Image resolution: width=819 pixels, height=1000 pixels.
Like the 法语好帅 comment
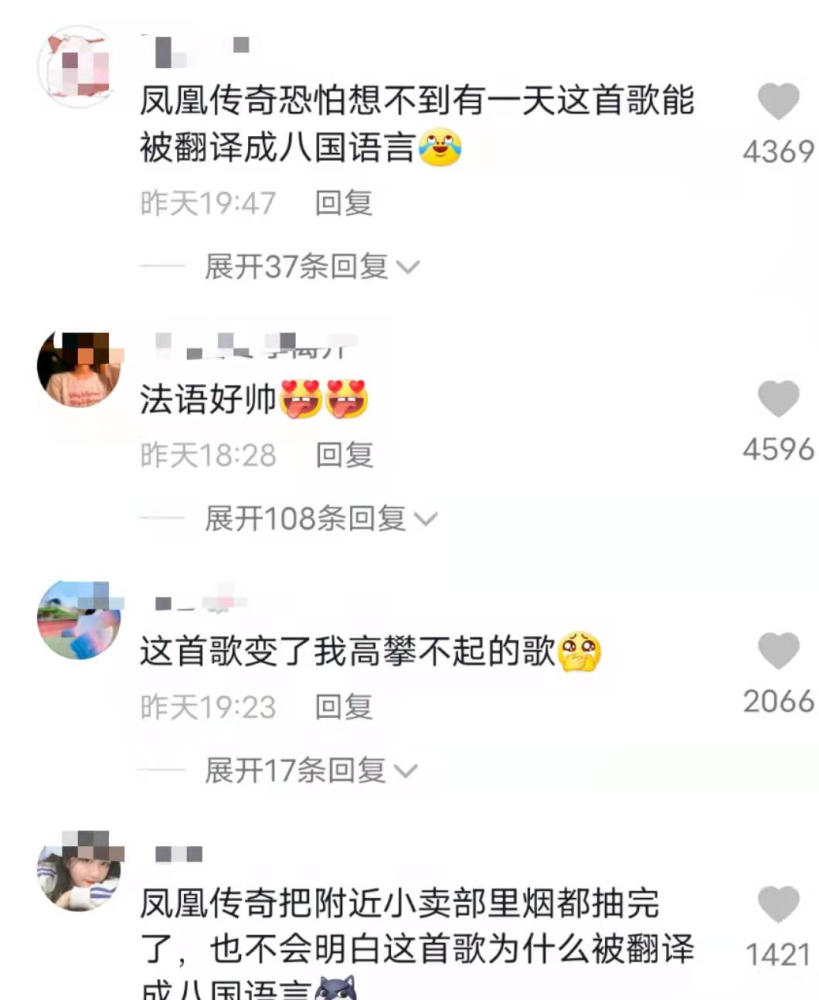[778, 399]
